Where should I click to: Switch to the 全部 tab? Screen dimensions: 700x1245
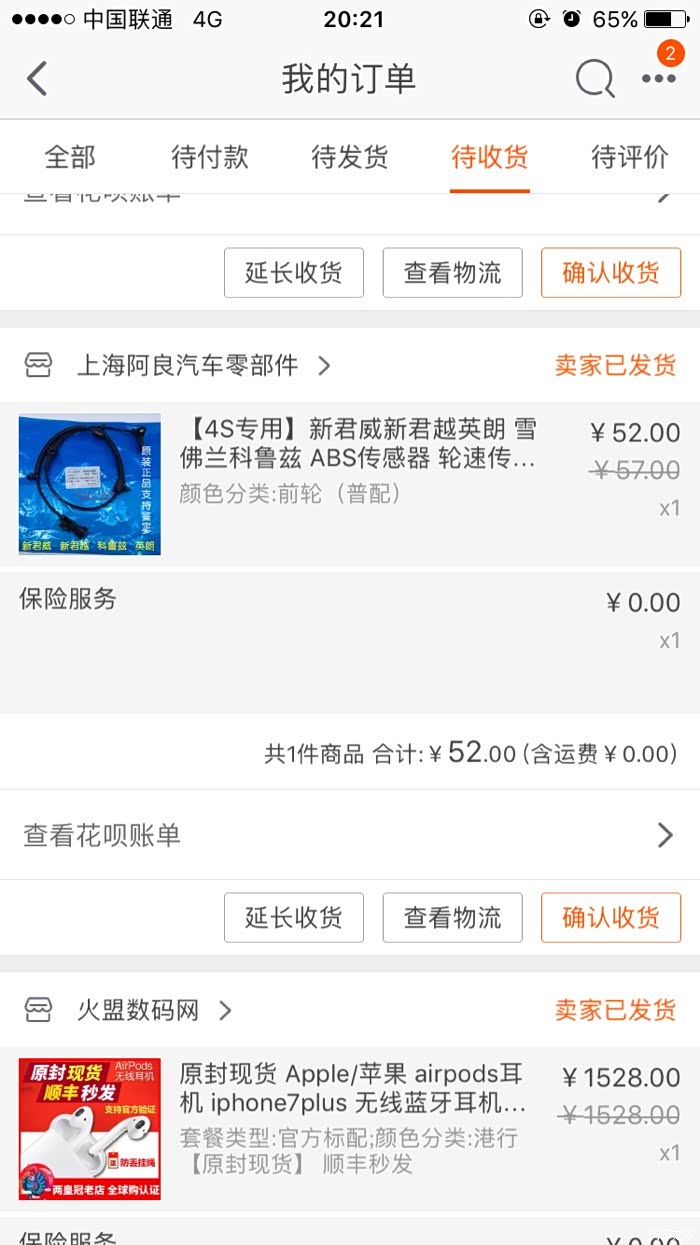point(70,157)
